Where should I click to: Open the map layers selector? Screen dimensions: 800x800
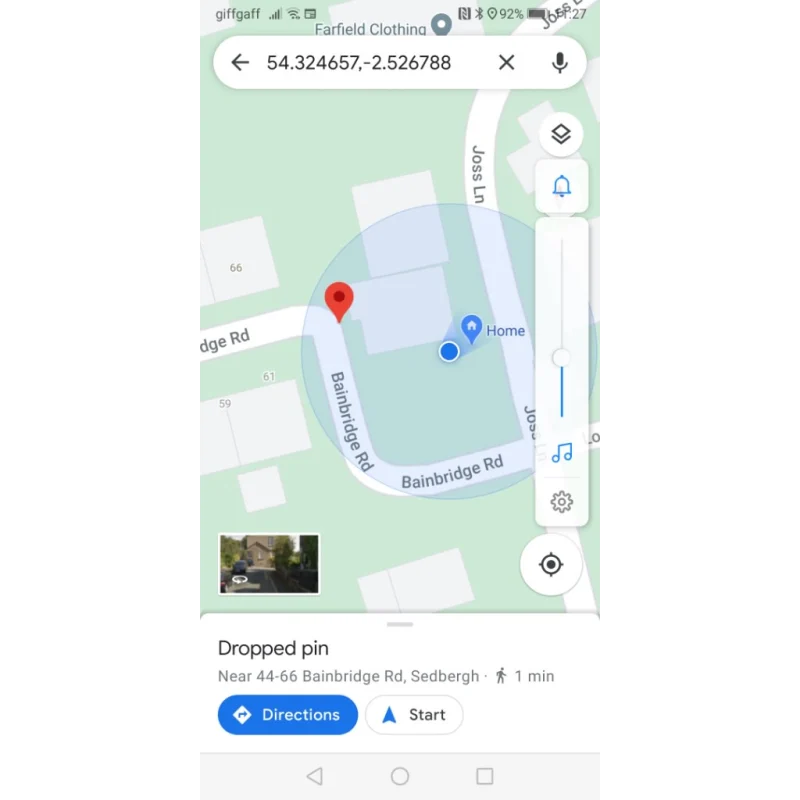pyautogui.click(x=561, y=134)
